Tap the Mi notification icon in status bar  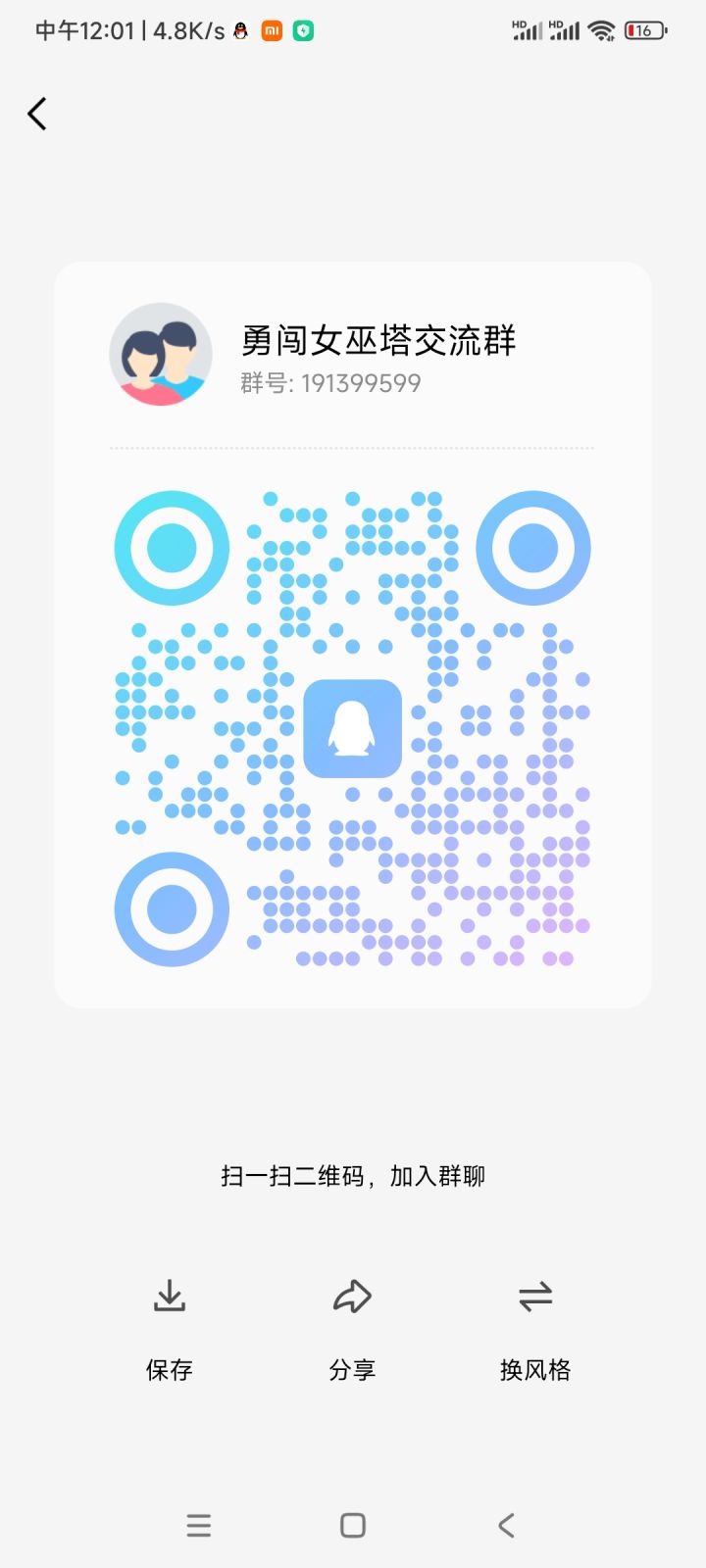click(272, 29)
